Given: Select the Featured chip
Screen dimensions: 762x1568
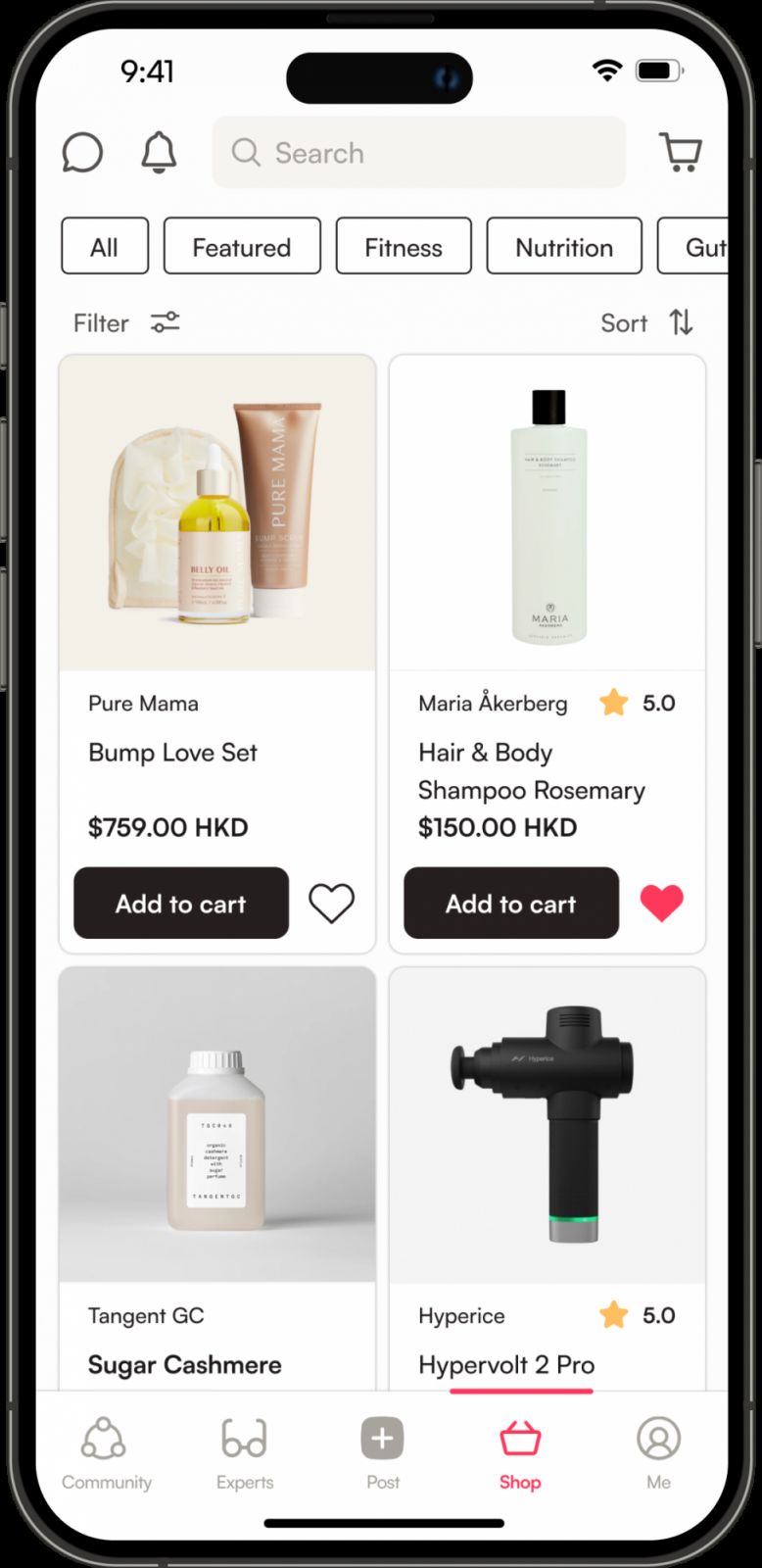Looking at the screenshot, I should click(242, 246).
